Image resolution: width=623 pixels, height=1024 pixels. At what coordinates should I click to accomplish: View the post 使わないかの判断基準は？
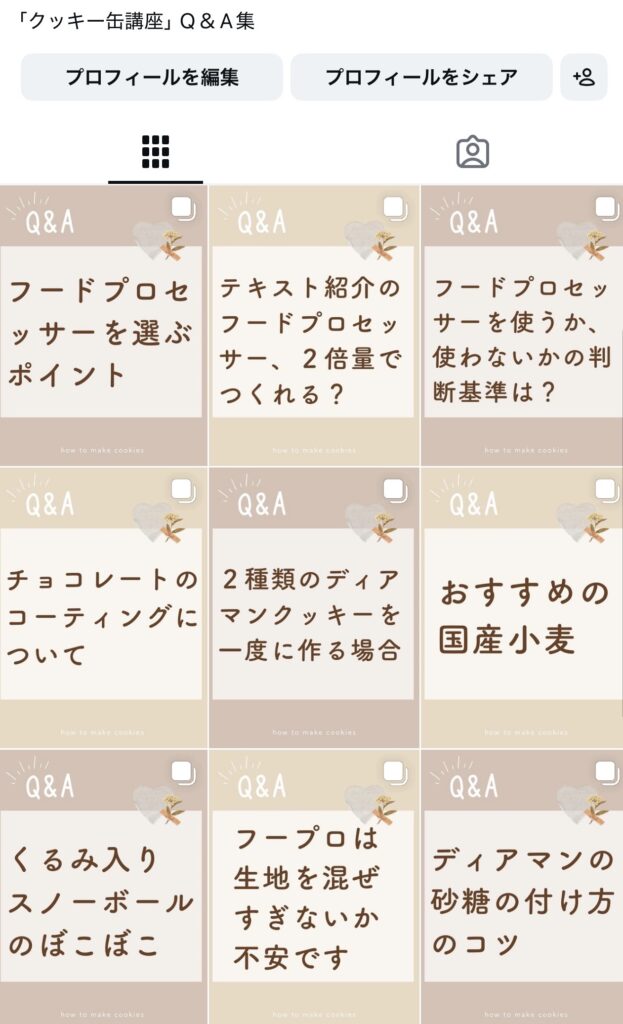point(522,326)
